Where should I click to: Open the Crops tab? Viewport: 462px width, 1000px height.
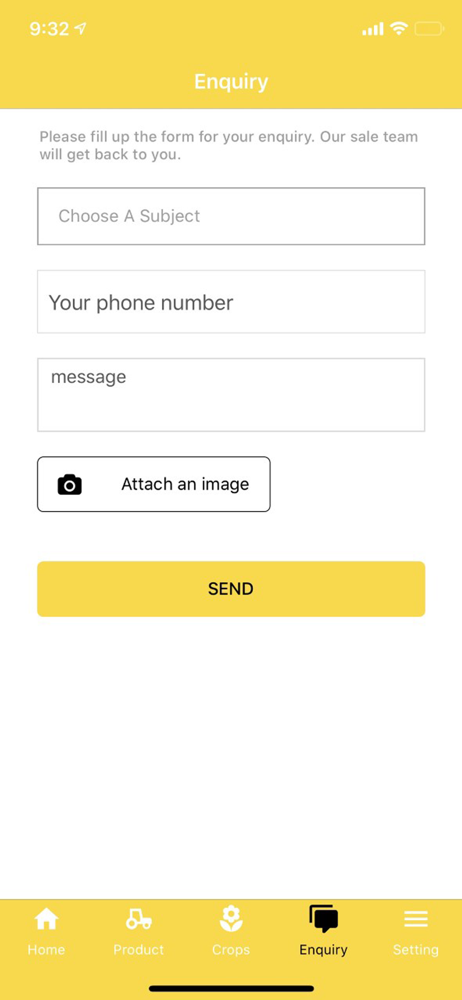click(x=231, y=931)
